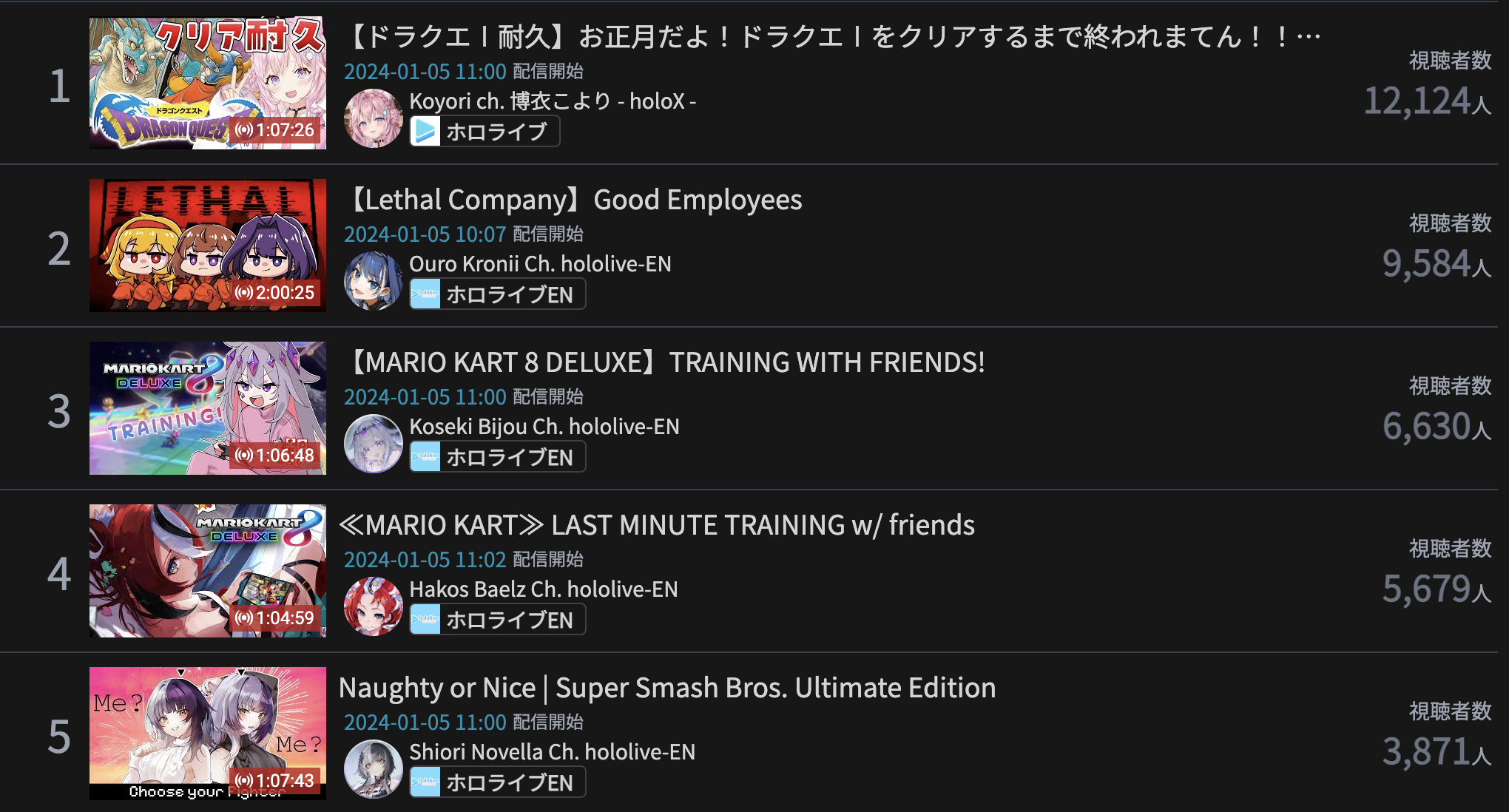Visit Koyori ch. 博衣こより channel

(552, 101)
